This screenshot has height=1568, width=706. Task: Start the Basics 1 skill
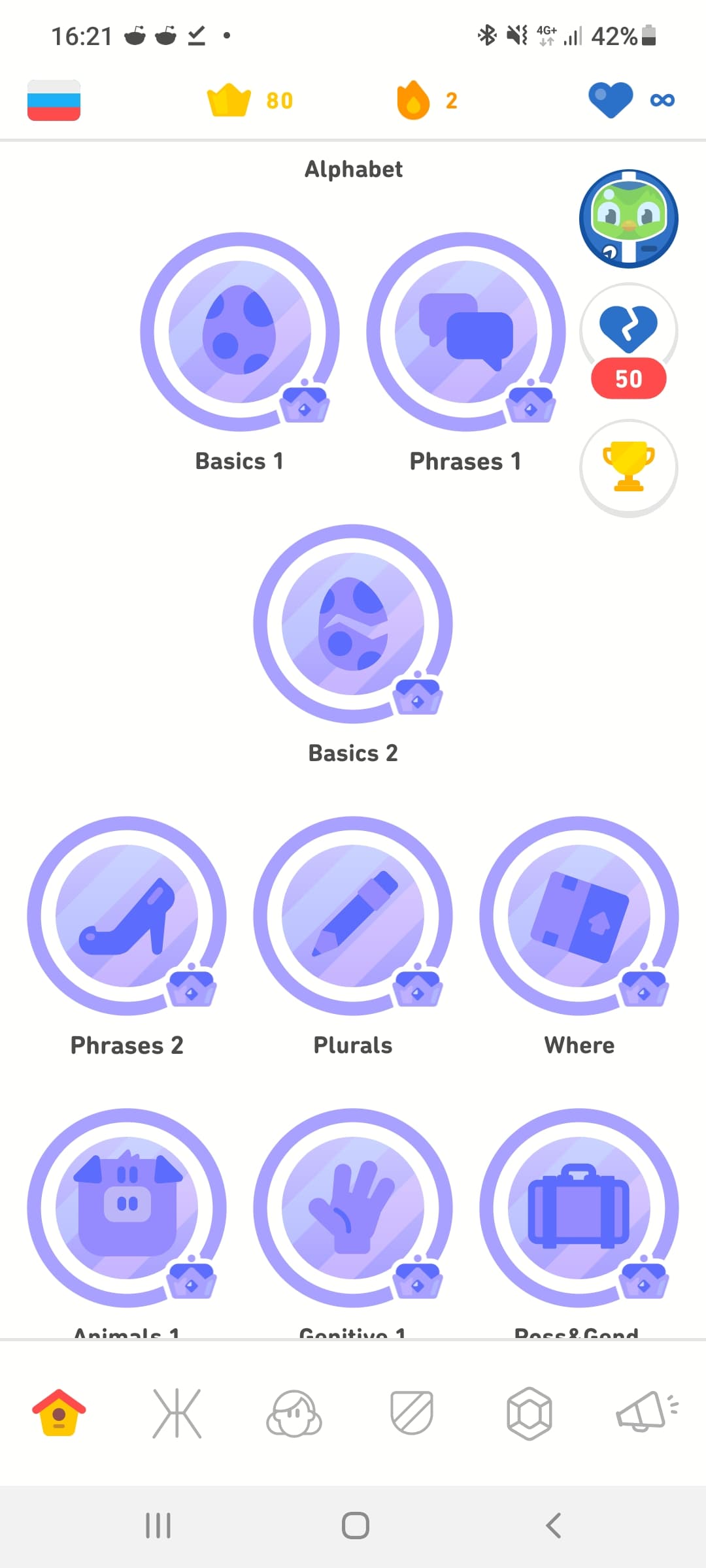240,332
